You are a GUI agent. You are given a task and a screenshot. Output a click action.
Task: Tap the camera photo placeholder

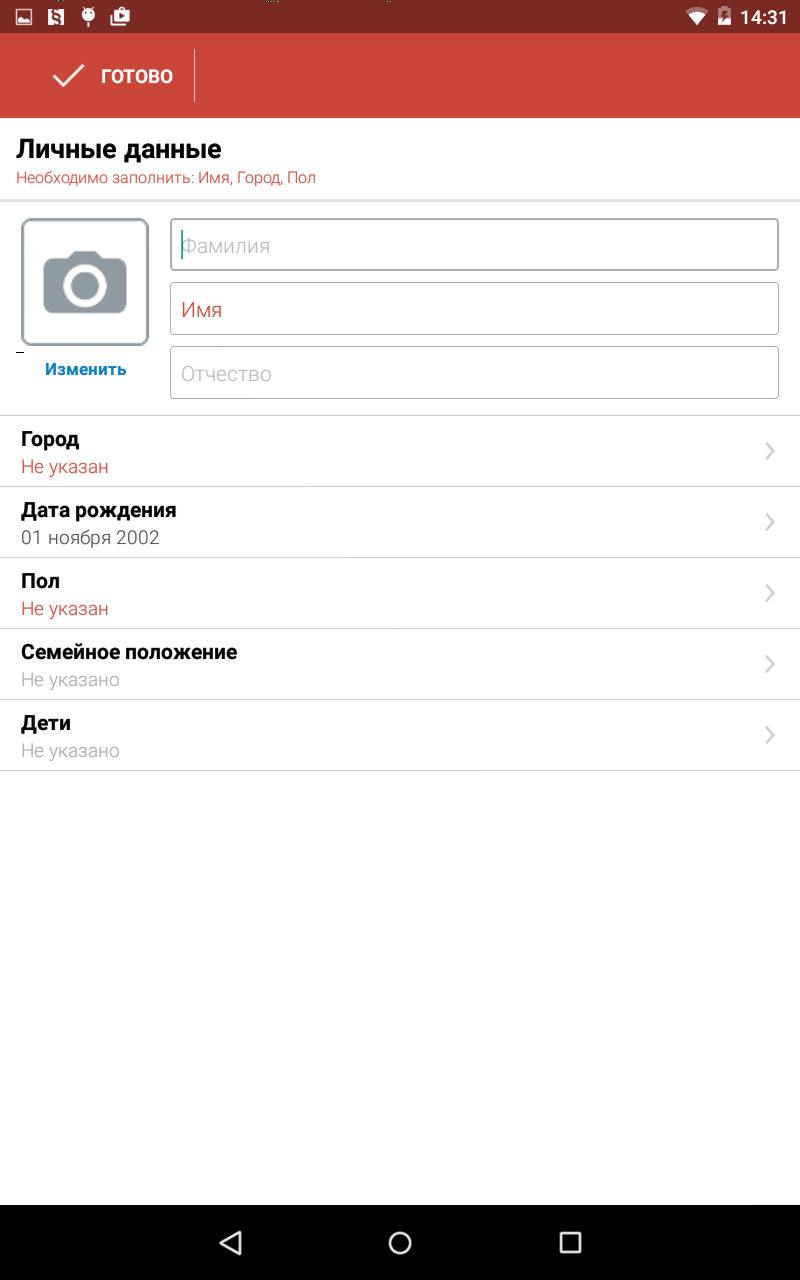click(85, 283)
